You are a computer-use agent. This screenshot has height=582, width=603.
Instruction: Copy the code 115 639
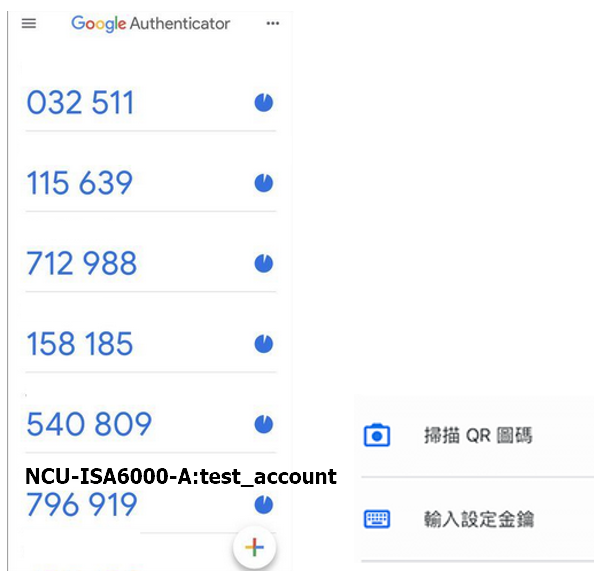tap(80, 183)
